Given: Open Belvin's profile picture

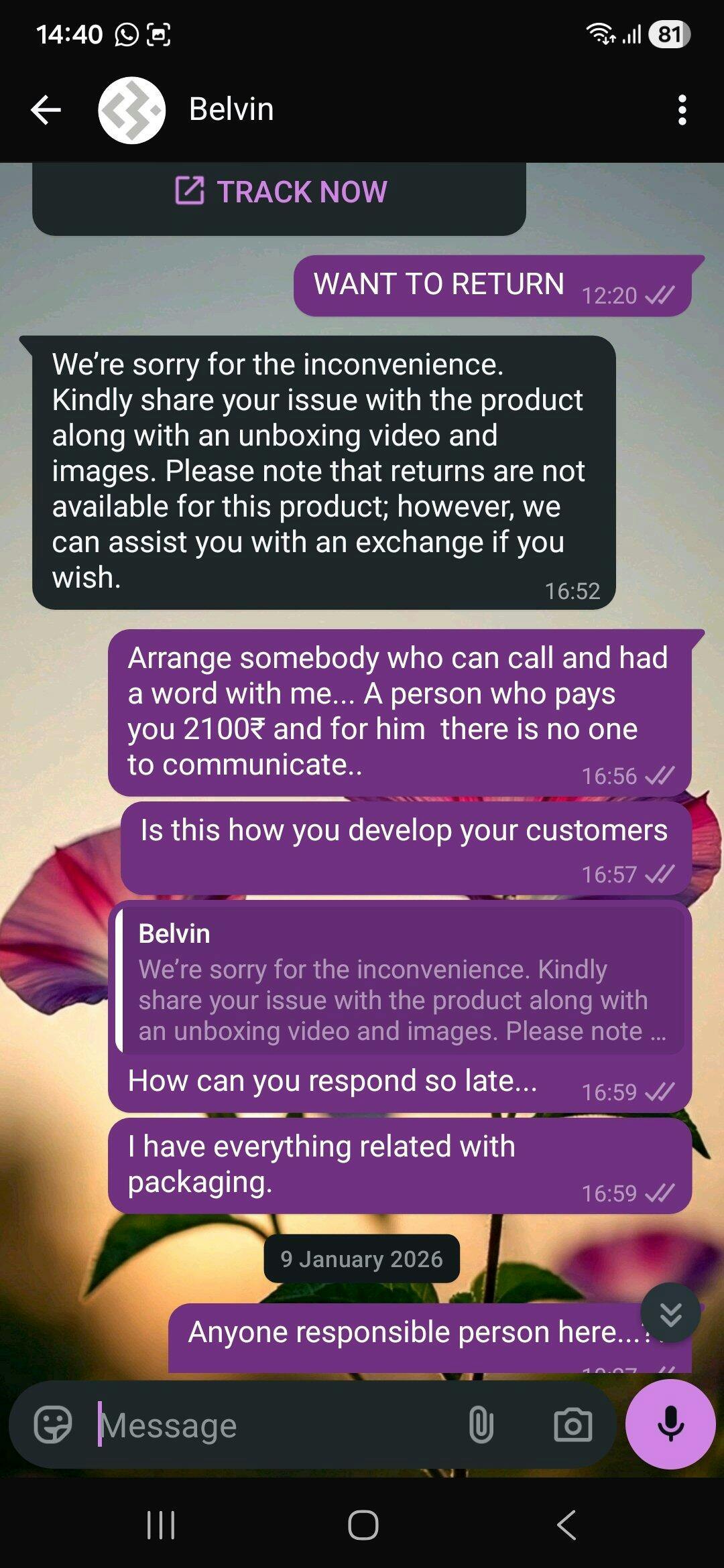Looking at the screenshot, I should pos(131,110).
